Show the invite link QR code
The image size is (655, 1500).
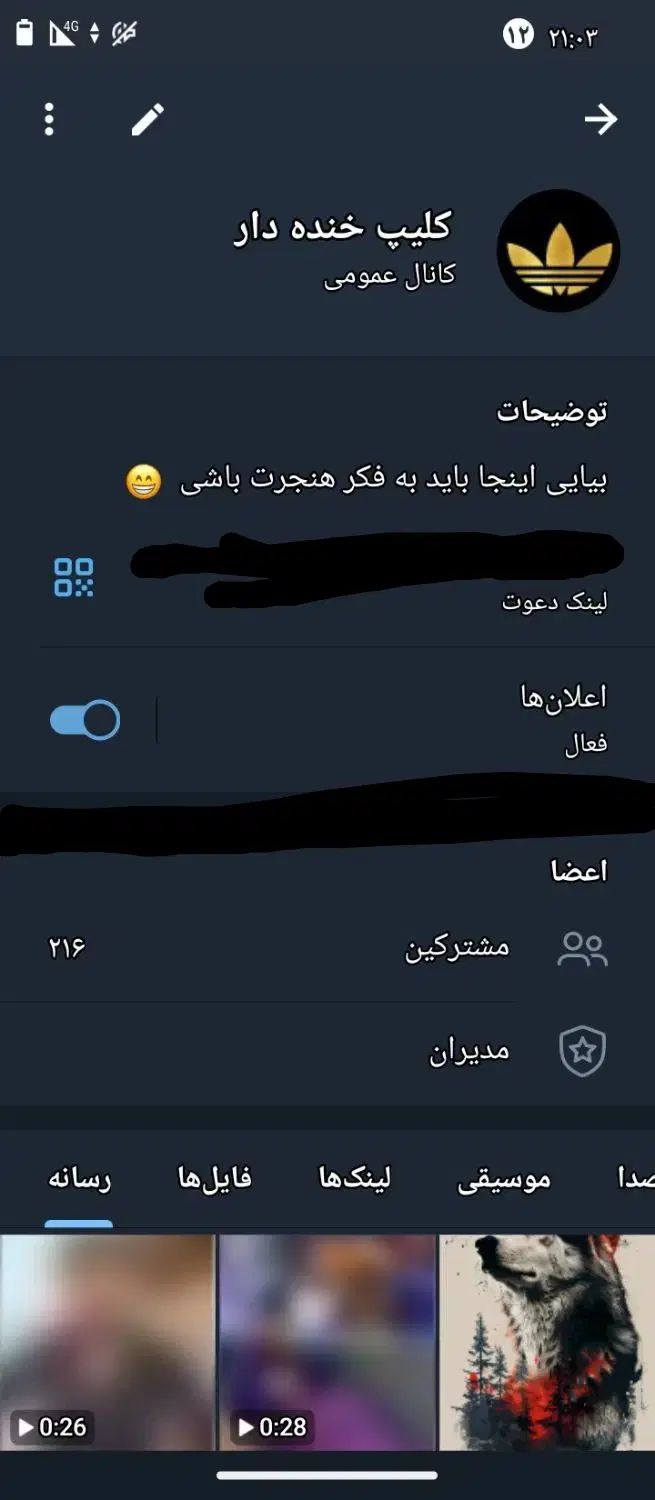click(74, 578)
